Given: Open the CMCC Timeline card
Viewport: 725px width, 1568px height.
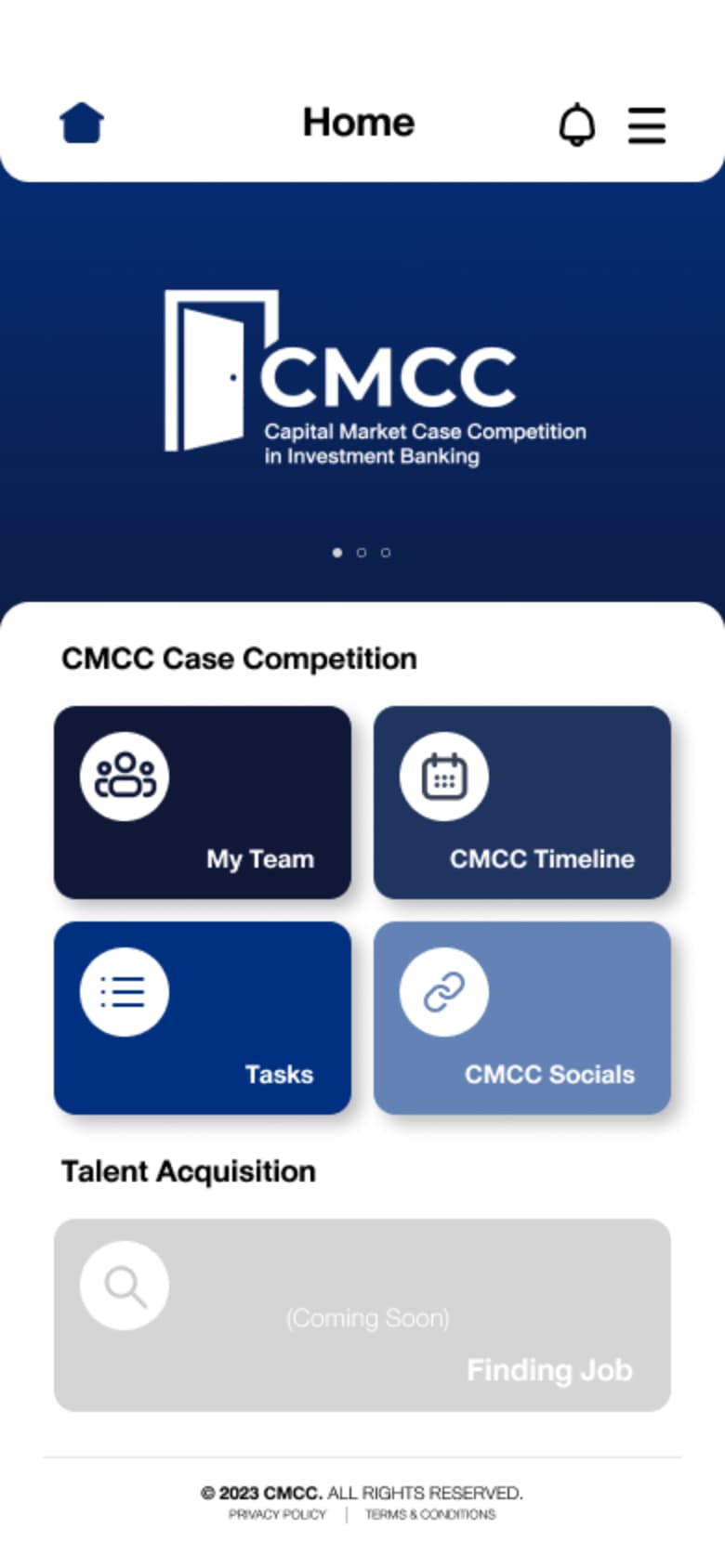Looking at the screenshot, I should [522, 803].
